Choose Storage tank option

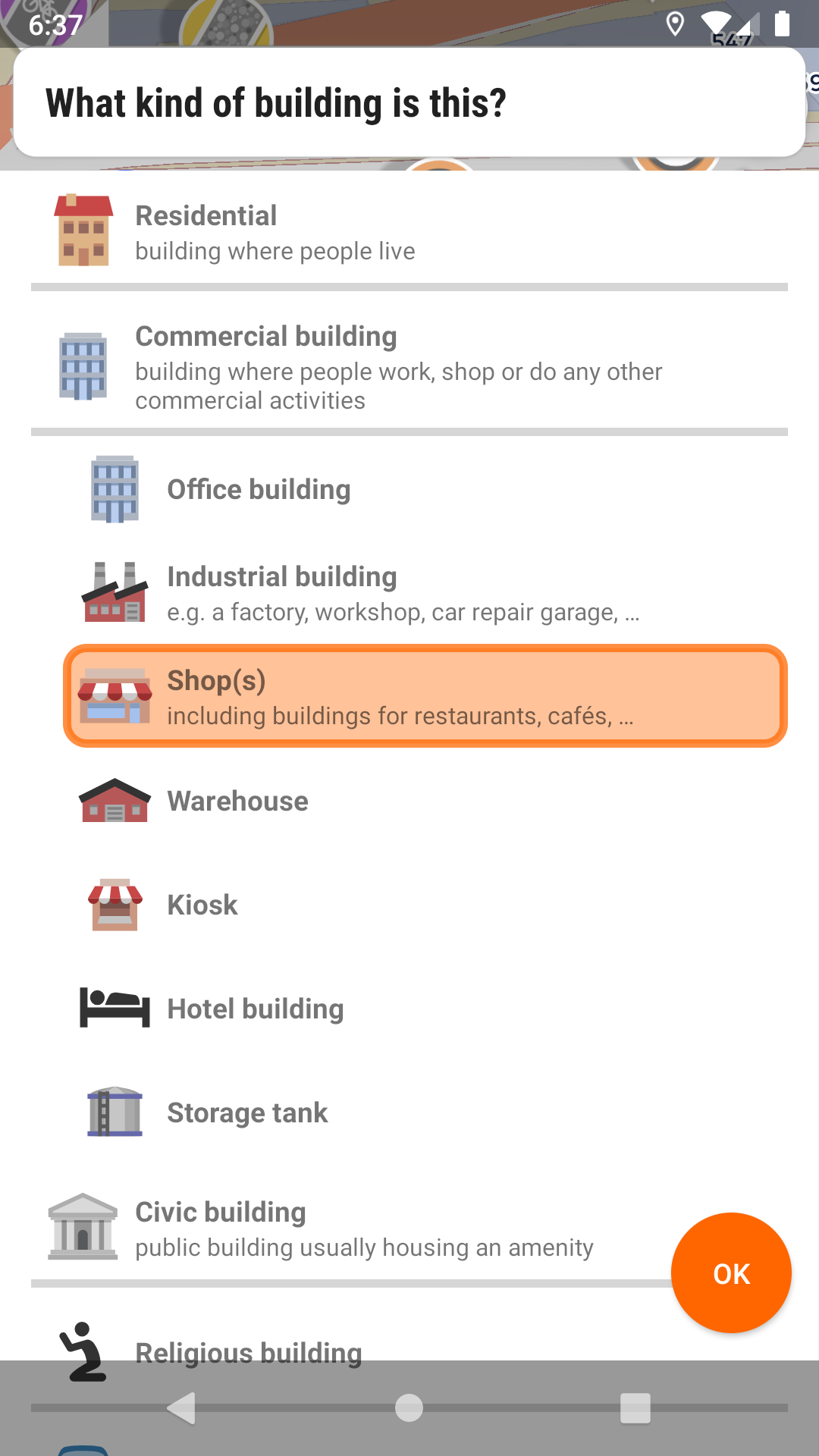(425, 1112)
